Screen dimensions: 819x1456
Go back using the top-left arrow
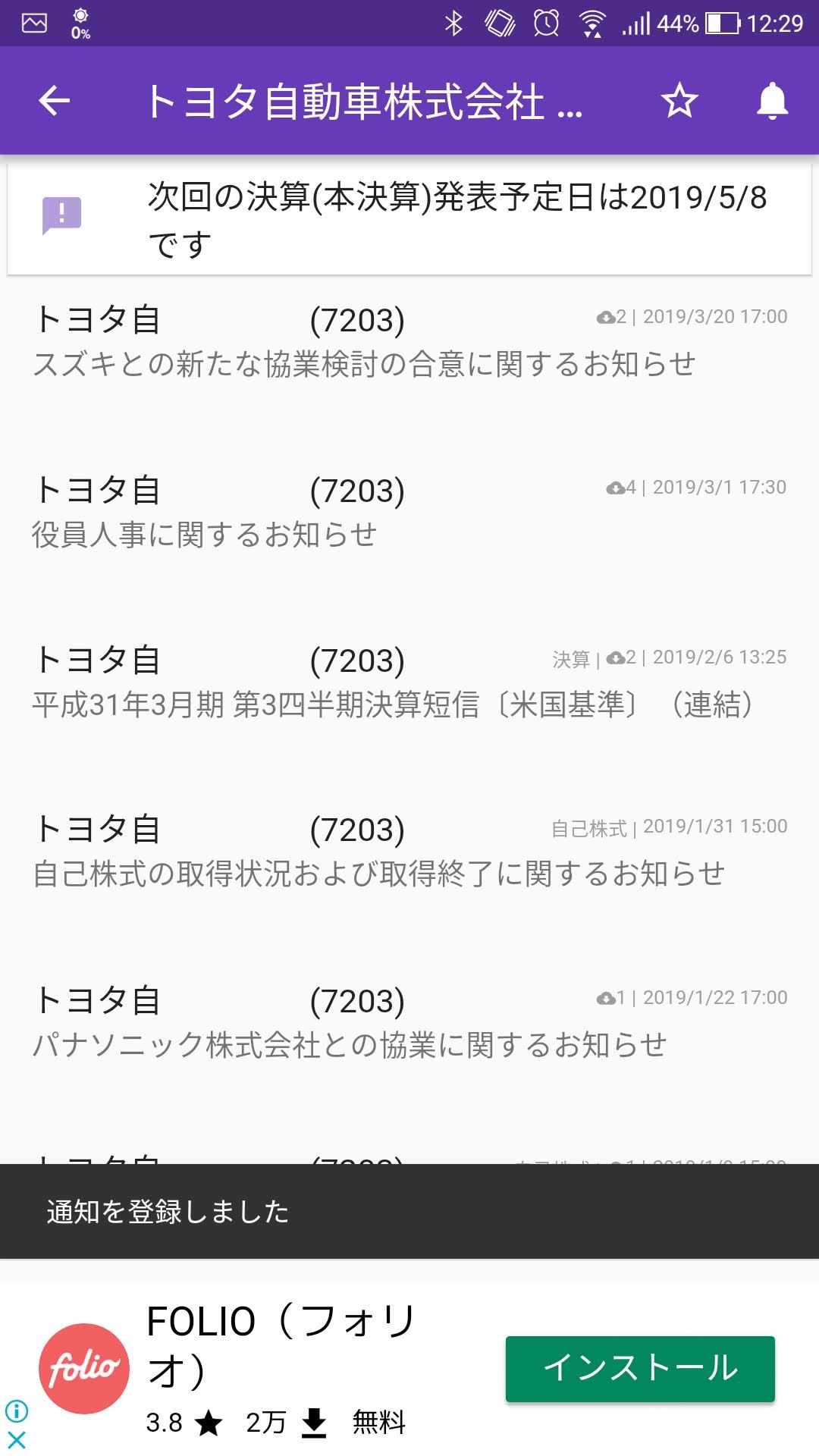54,101
